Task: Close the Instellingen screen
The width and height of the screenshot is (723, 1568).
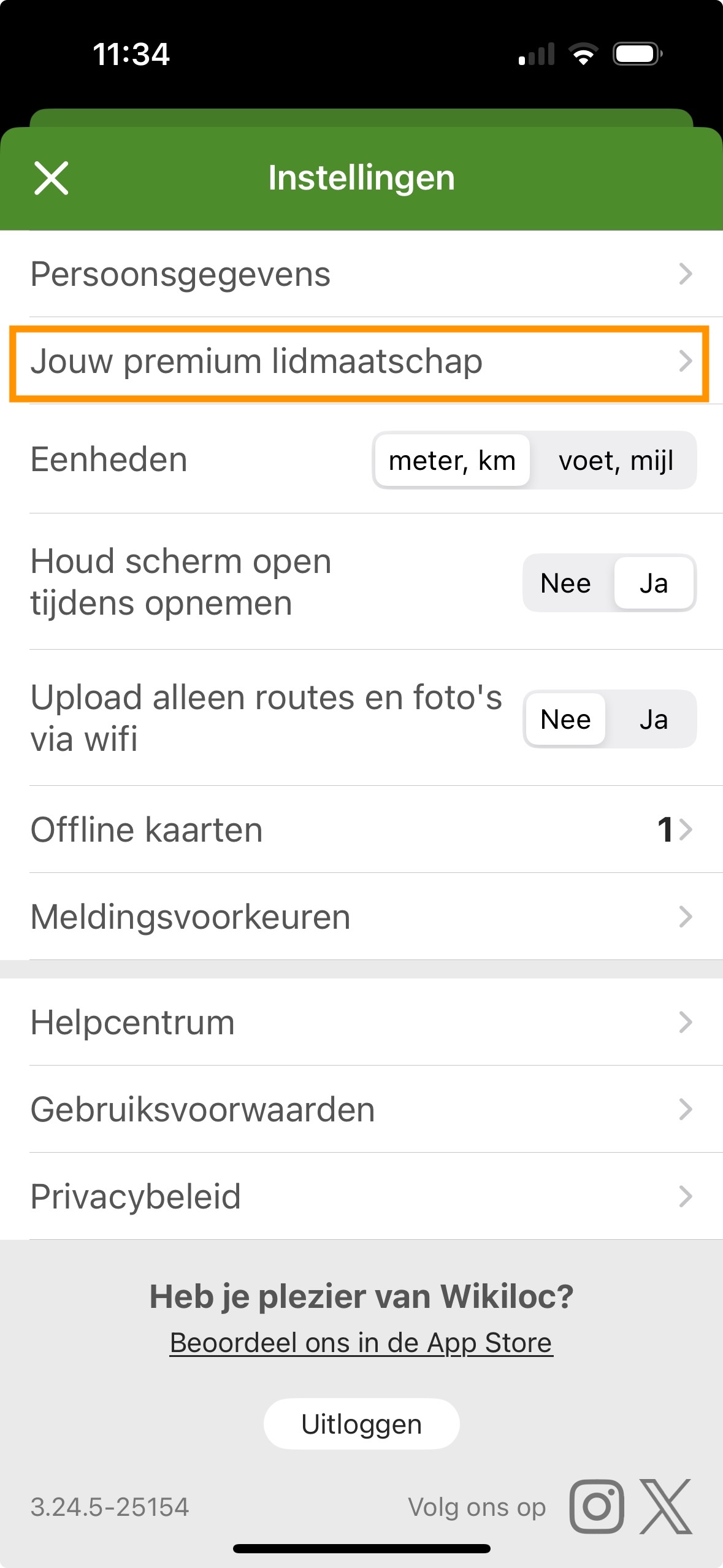Action: (x=52, y=179)
